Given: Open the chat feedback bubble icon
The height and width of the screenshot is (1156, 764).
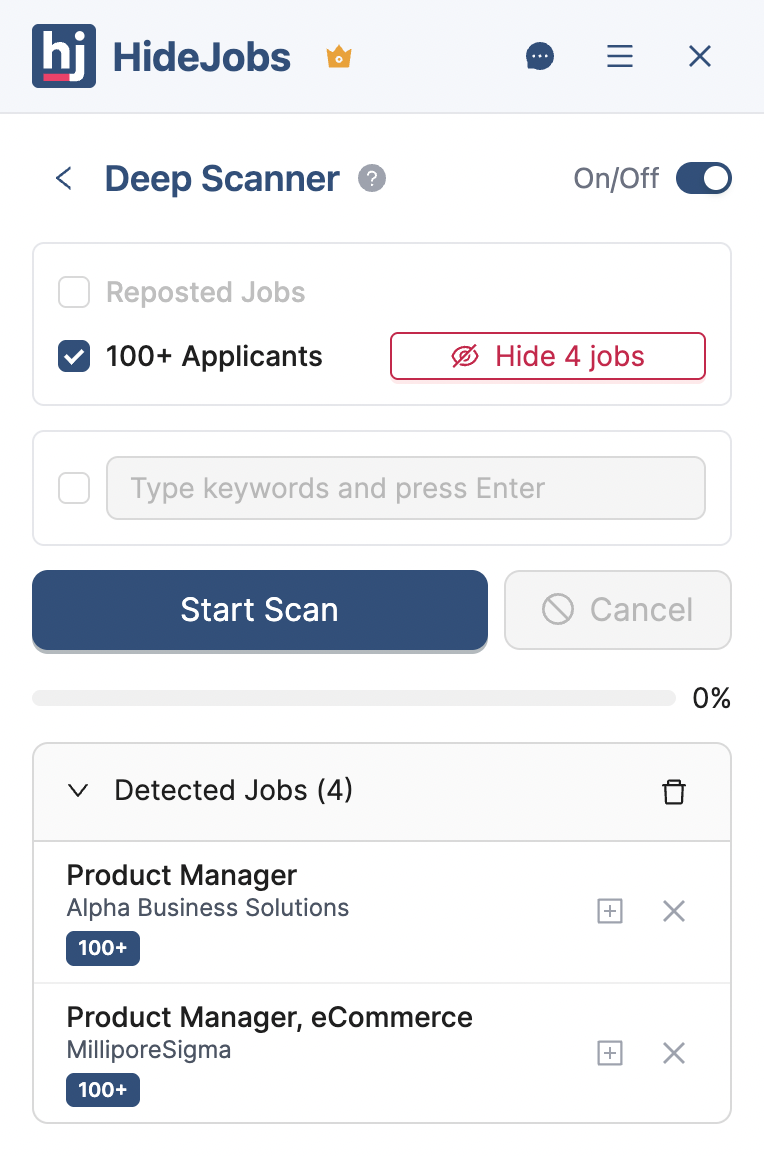Looking at the screenshot, I should click(x=540, y=56).
